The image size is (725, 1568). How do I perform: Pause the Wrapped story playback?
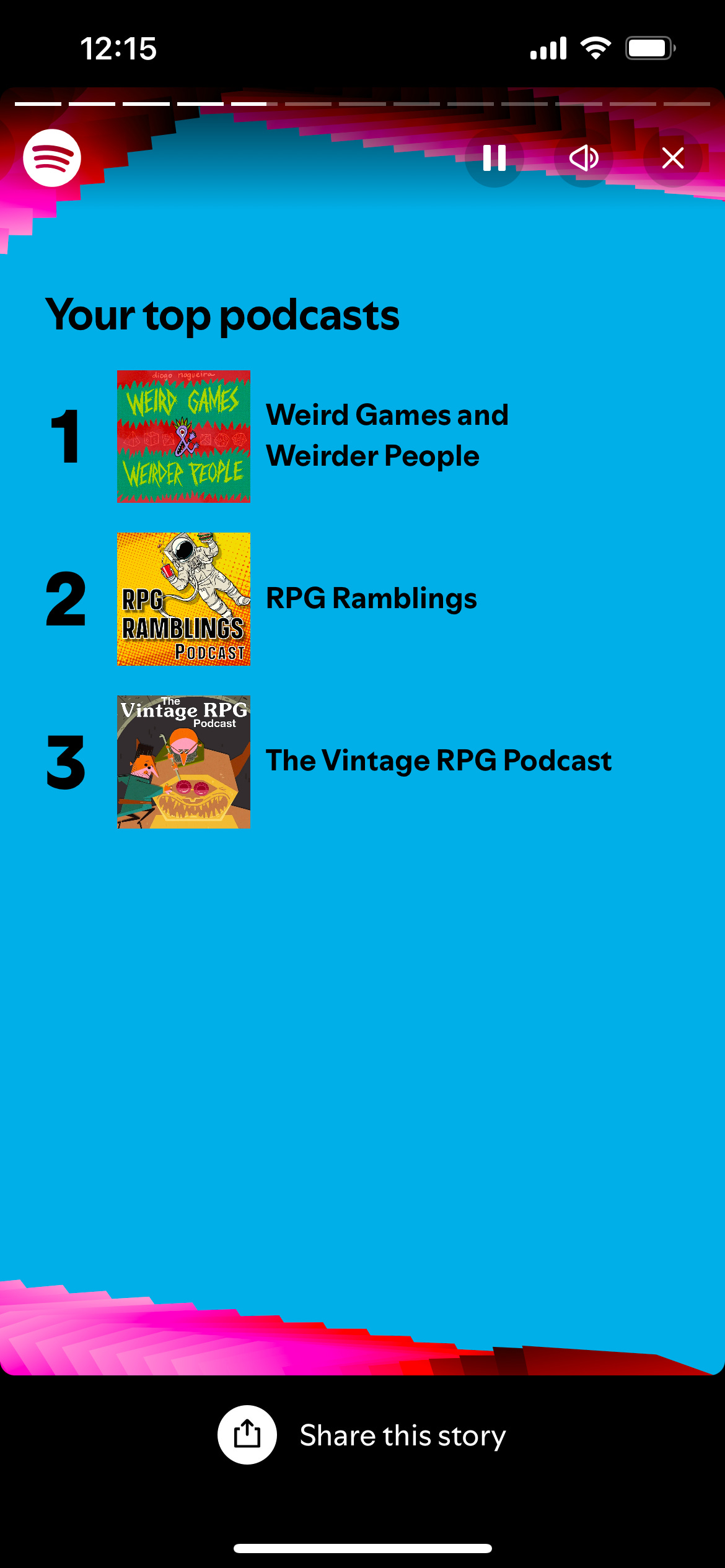coord(494,158)
